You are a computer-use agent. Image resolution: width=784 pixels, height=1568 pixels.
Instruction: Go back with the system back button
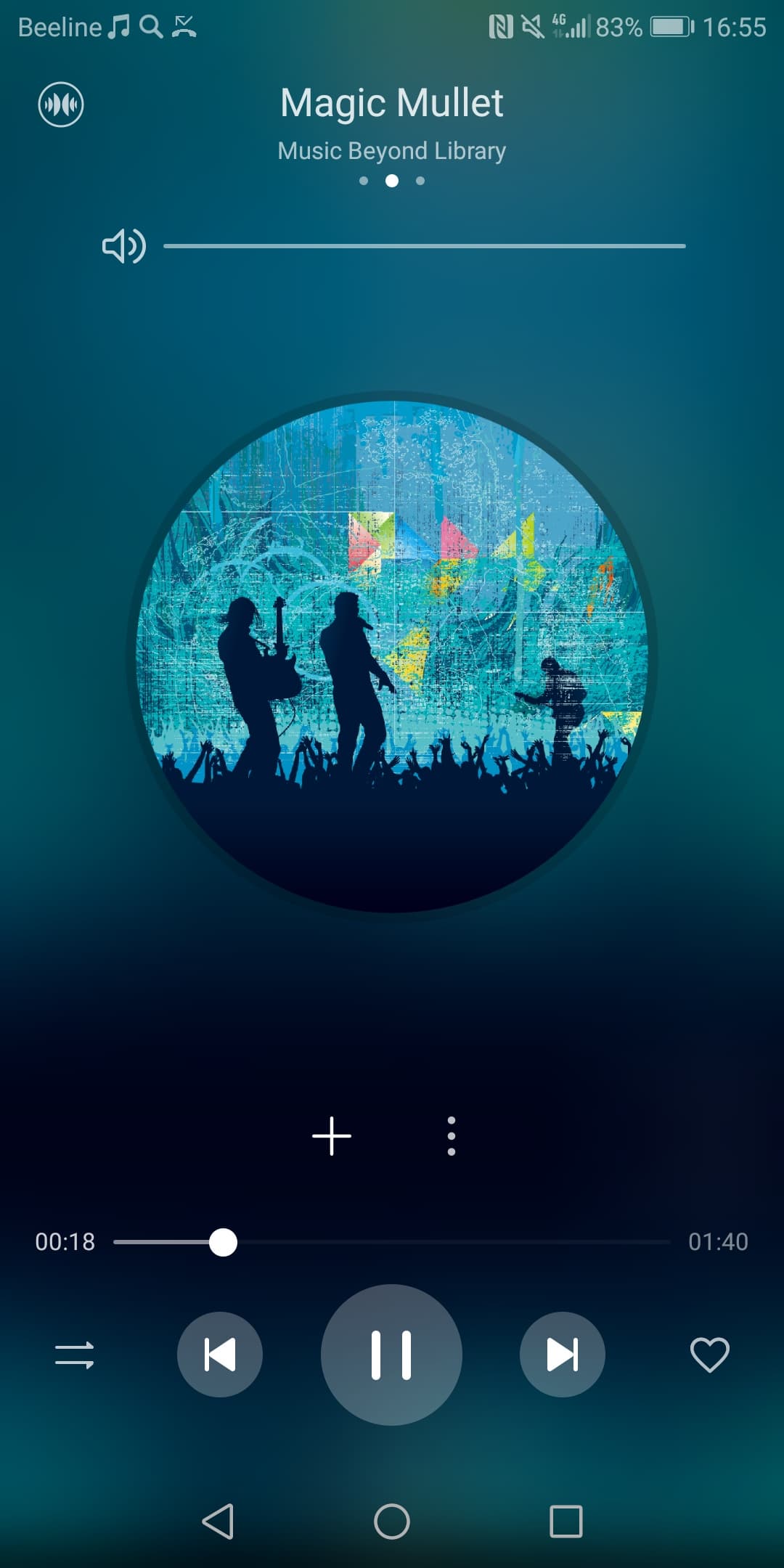tap(218, 1521)
